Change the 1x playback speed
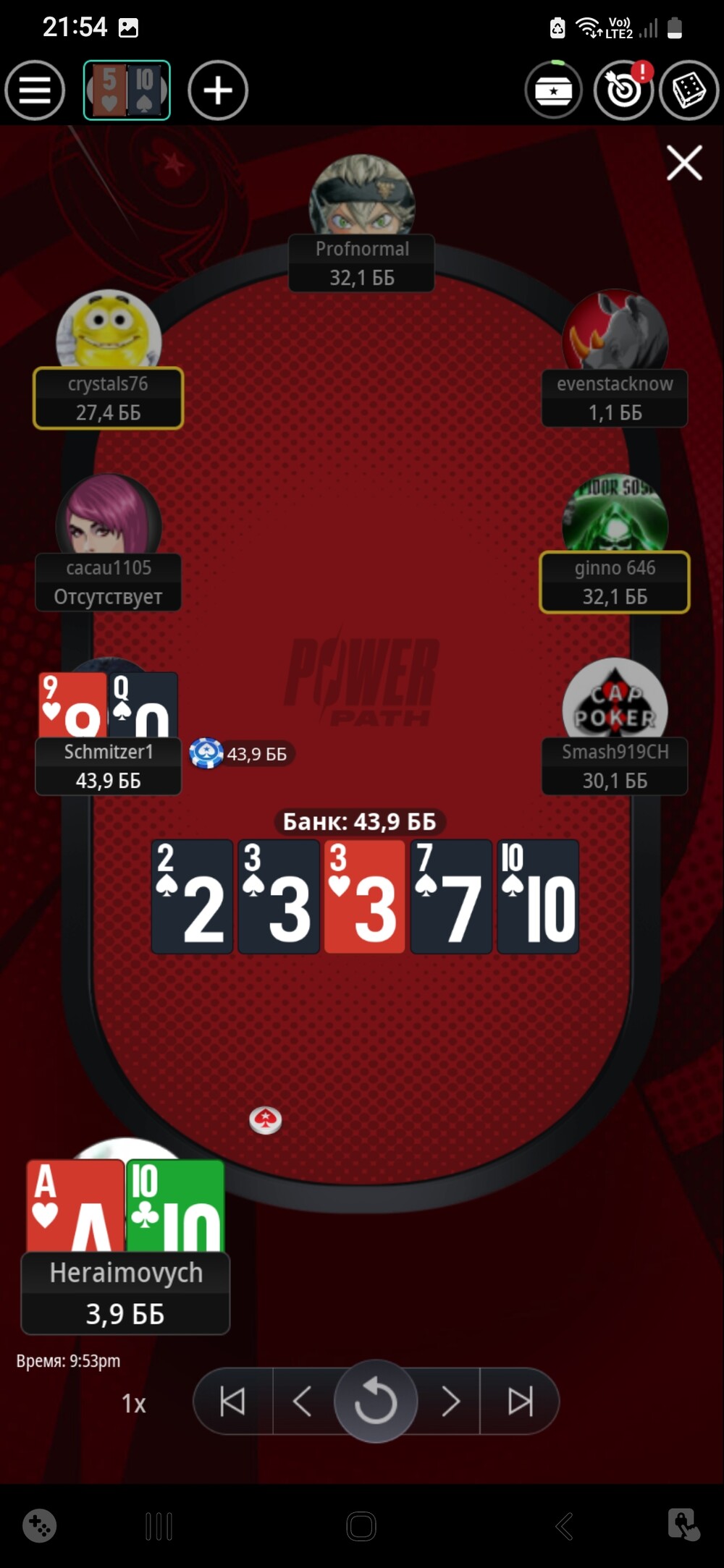 pos(134,1404)
